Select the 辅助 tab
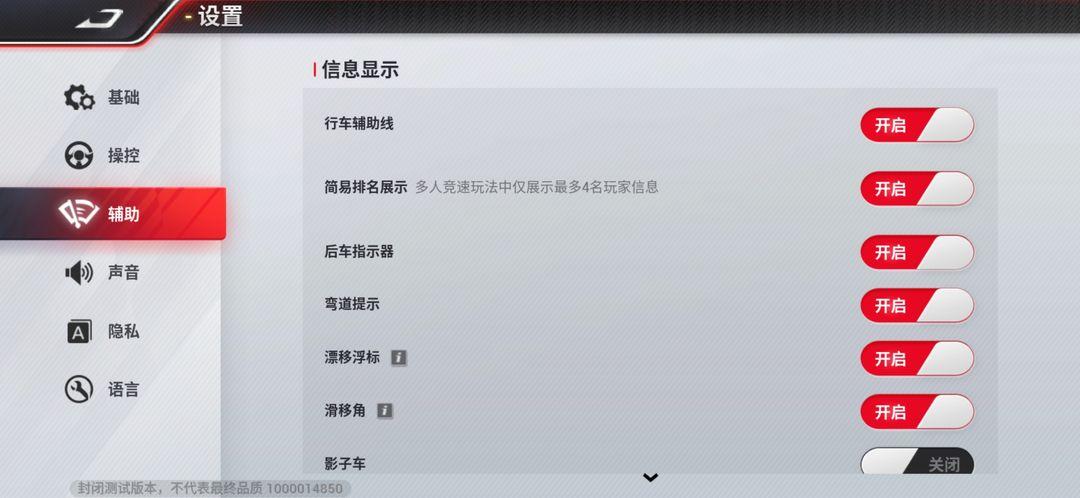Screen dimensions: 1080x498 [x=110, y=213]
